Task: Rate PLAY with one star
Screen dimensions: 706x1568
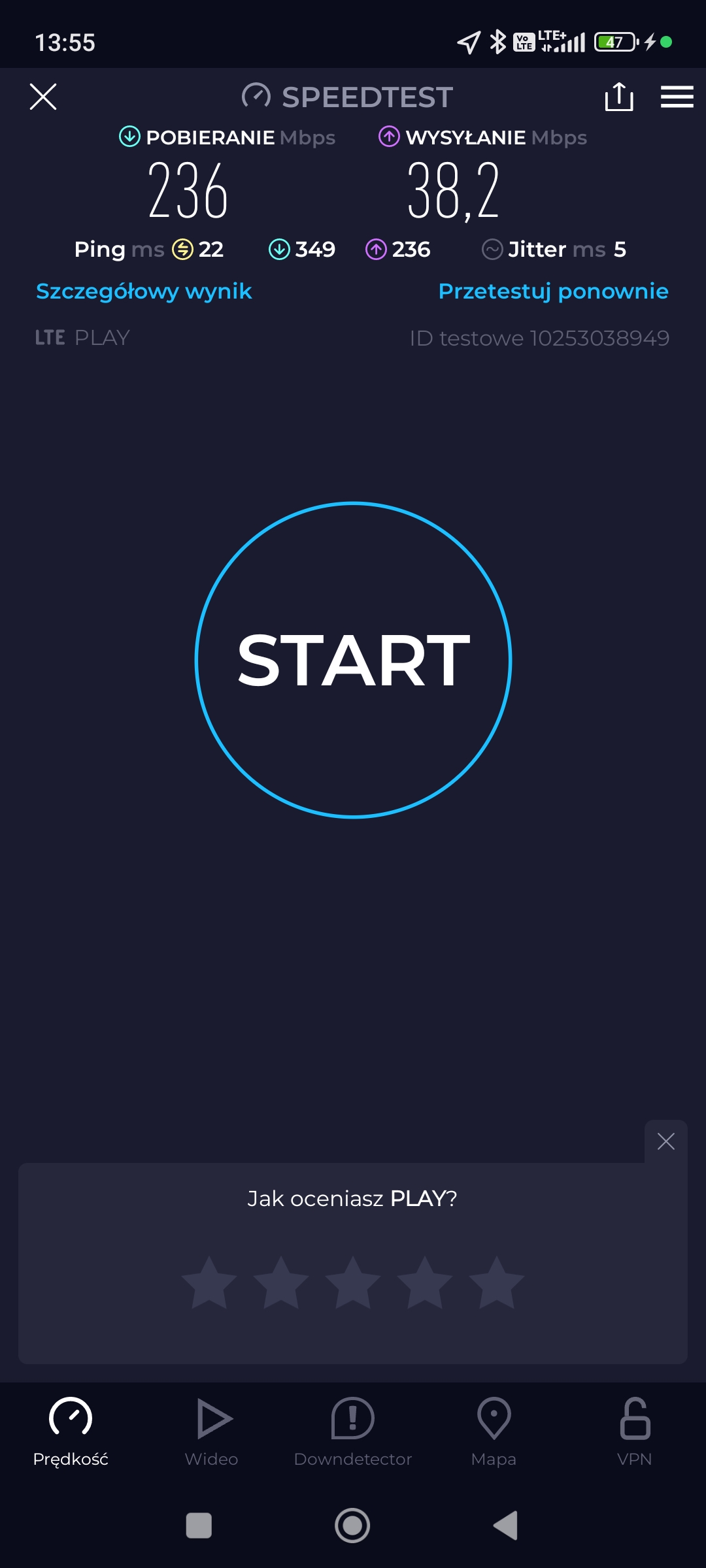Action: (x=209, y=1282)
